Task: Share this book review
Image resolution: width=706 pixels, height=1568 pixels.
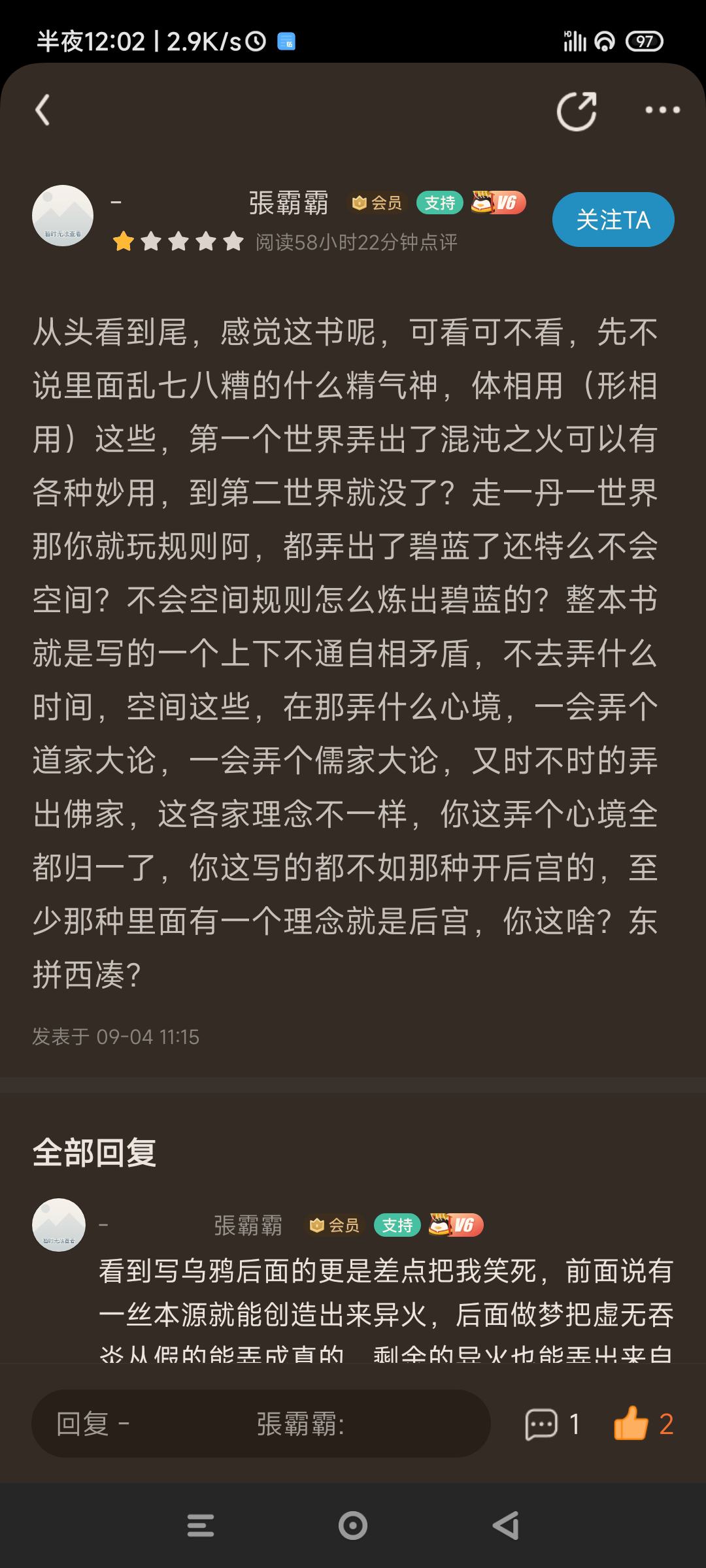Action: (577, 111)
